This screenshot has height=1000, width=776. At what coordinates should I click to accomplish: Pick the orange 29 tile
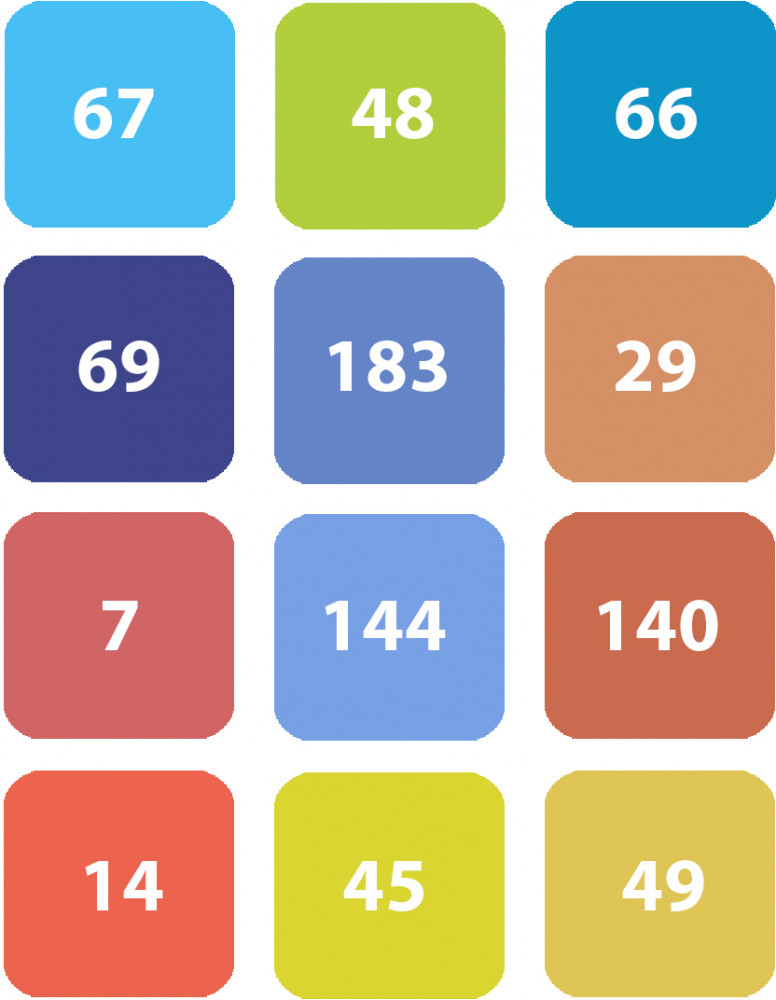pyautogui.click(x=660, y=369)
